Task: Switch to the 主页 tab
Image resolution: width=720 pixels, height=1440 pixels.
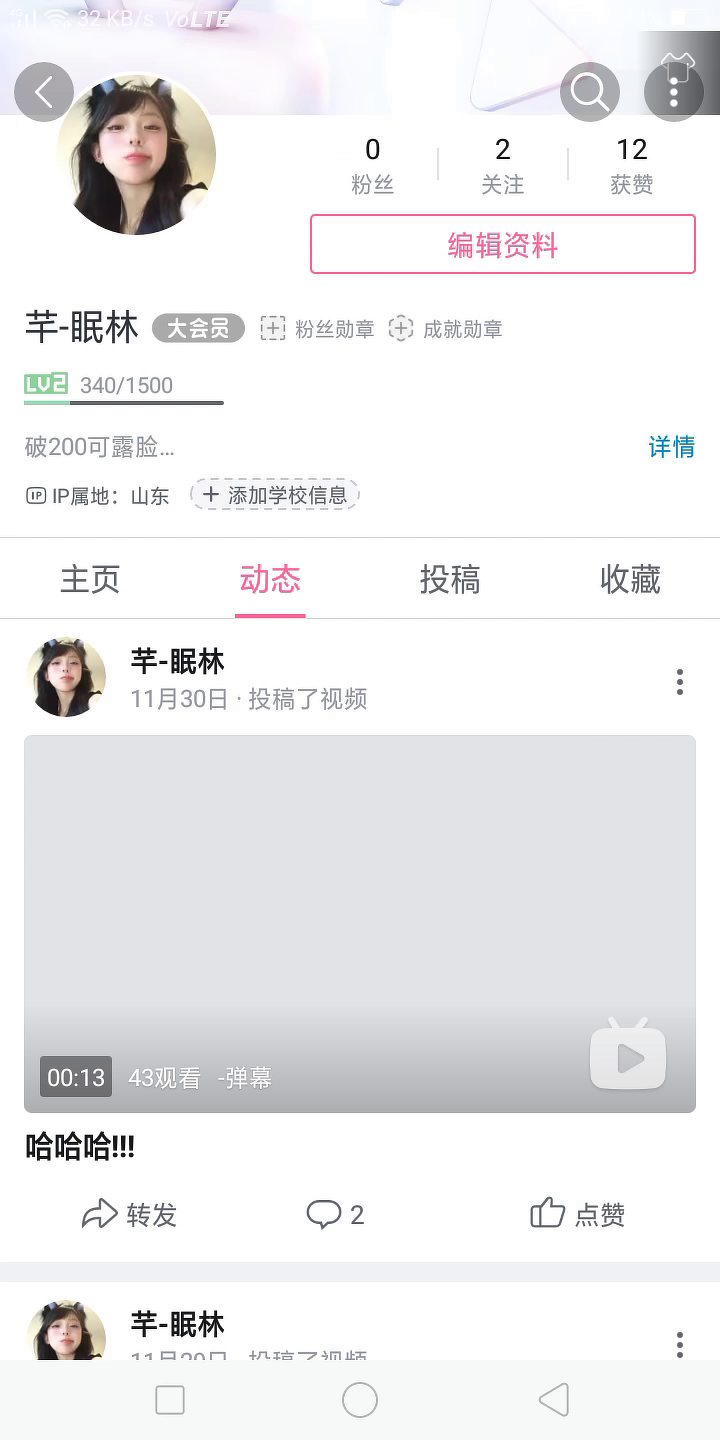Action: [90, 579]
